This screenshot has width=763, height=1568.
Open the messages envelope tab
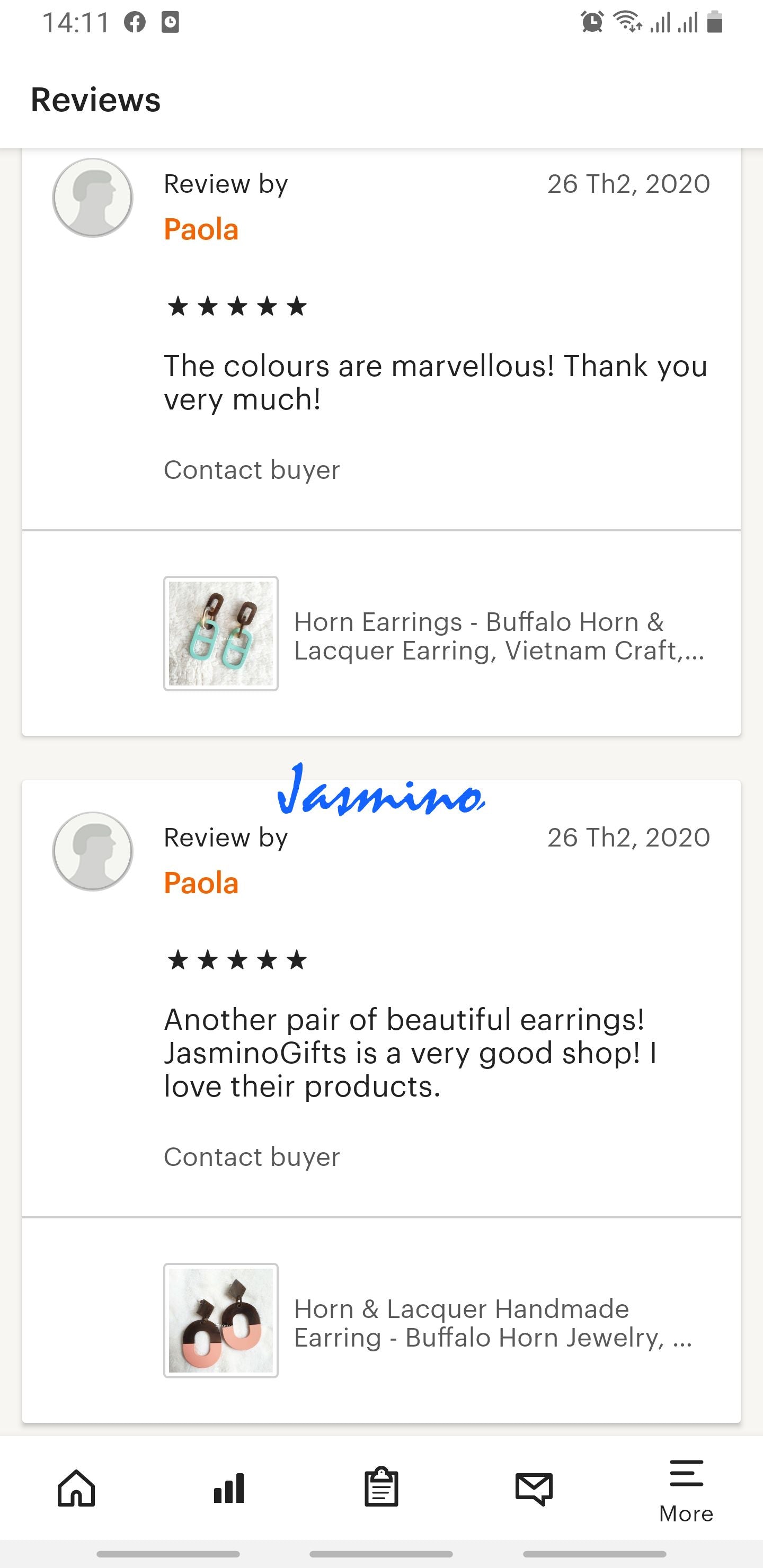pyautogui.click(x=534, y=1489)
